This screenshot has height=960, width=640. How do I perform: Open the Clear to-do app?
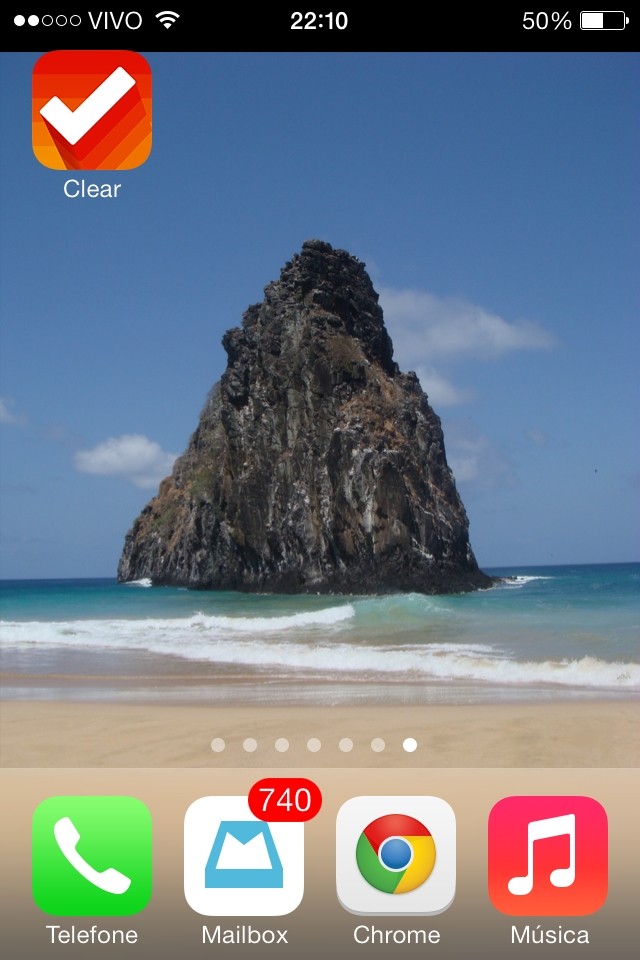92,110
